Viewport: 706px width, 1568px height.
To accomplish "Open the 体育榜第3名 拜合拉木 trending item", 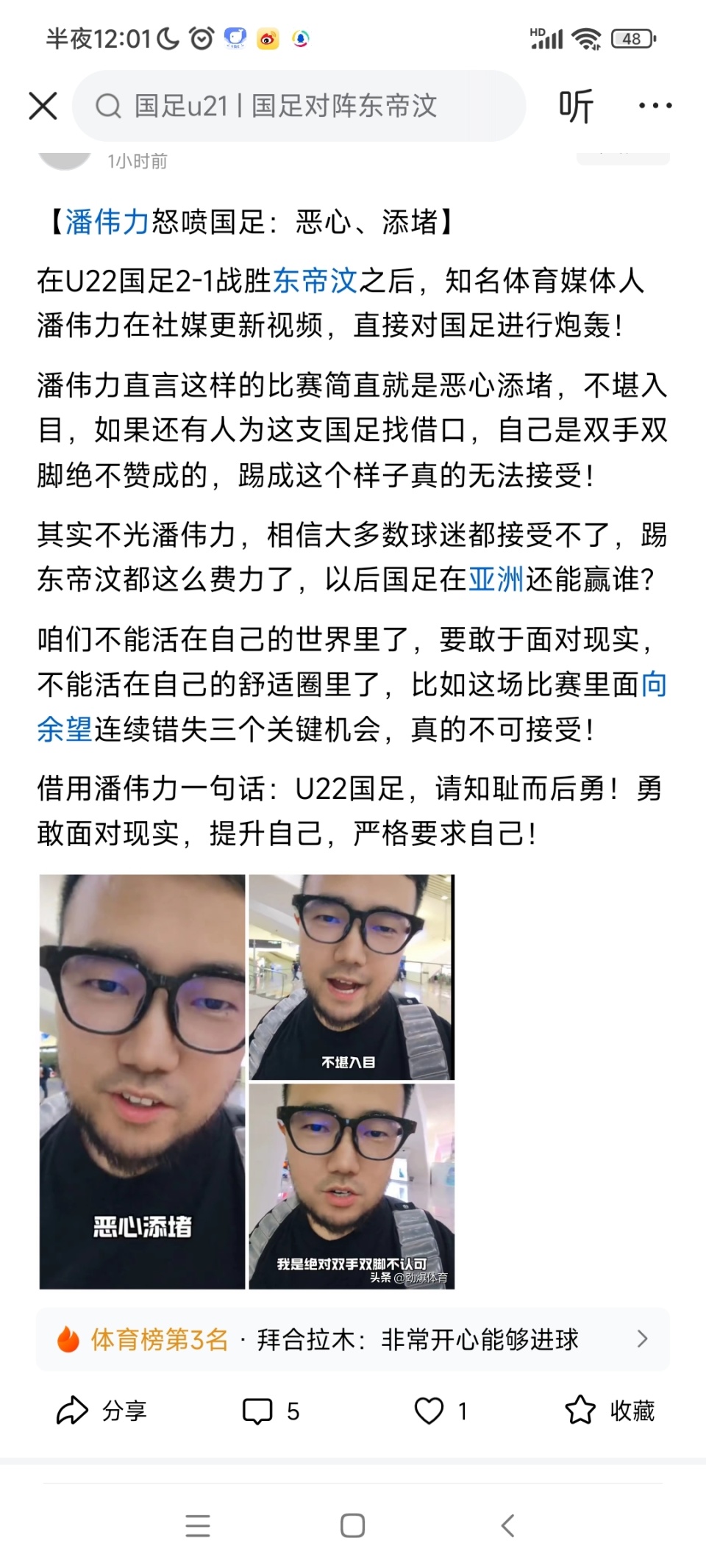I will point(353,1339).
